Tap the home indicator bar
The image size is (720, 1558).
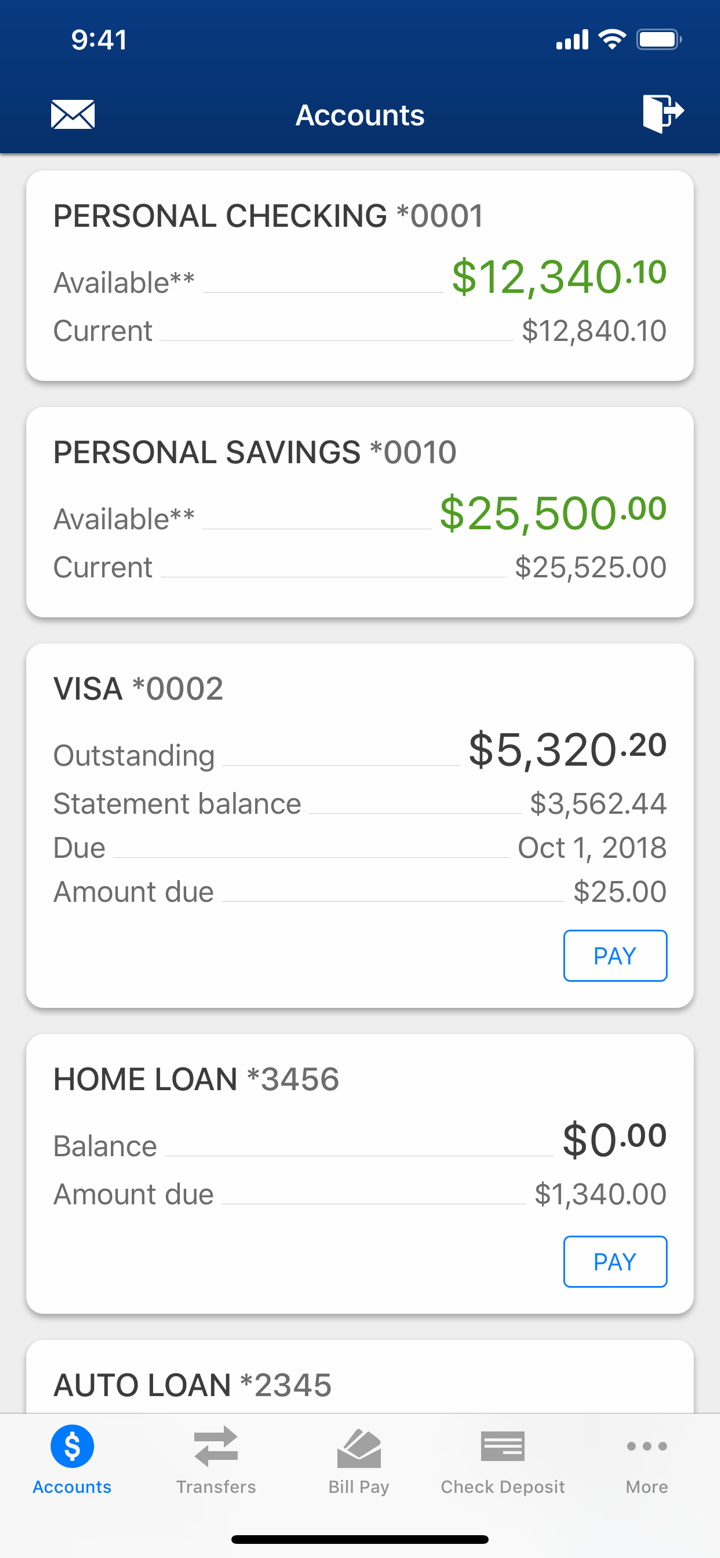pos(360,1540)
